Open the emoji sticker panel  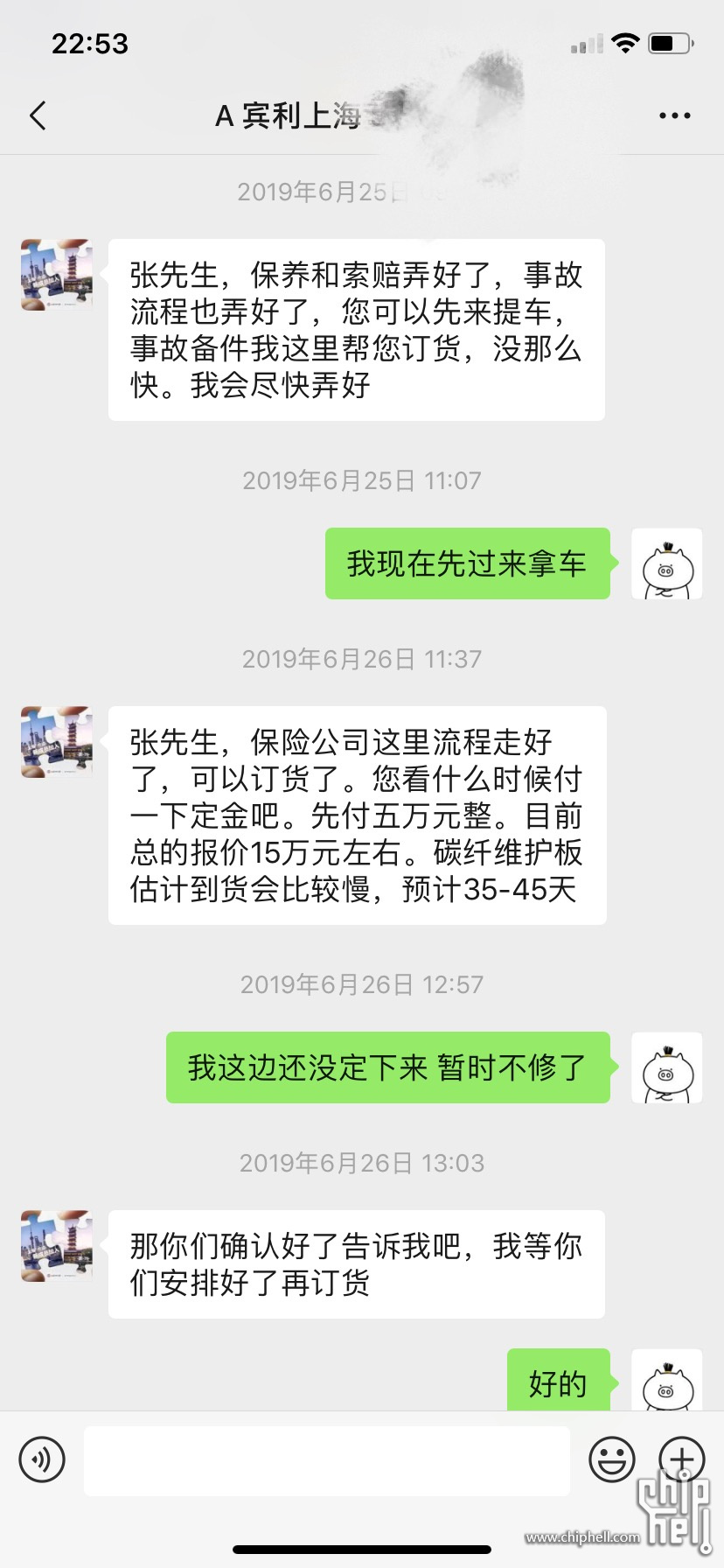pyautogui.click(x=611, y=1459)
